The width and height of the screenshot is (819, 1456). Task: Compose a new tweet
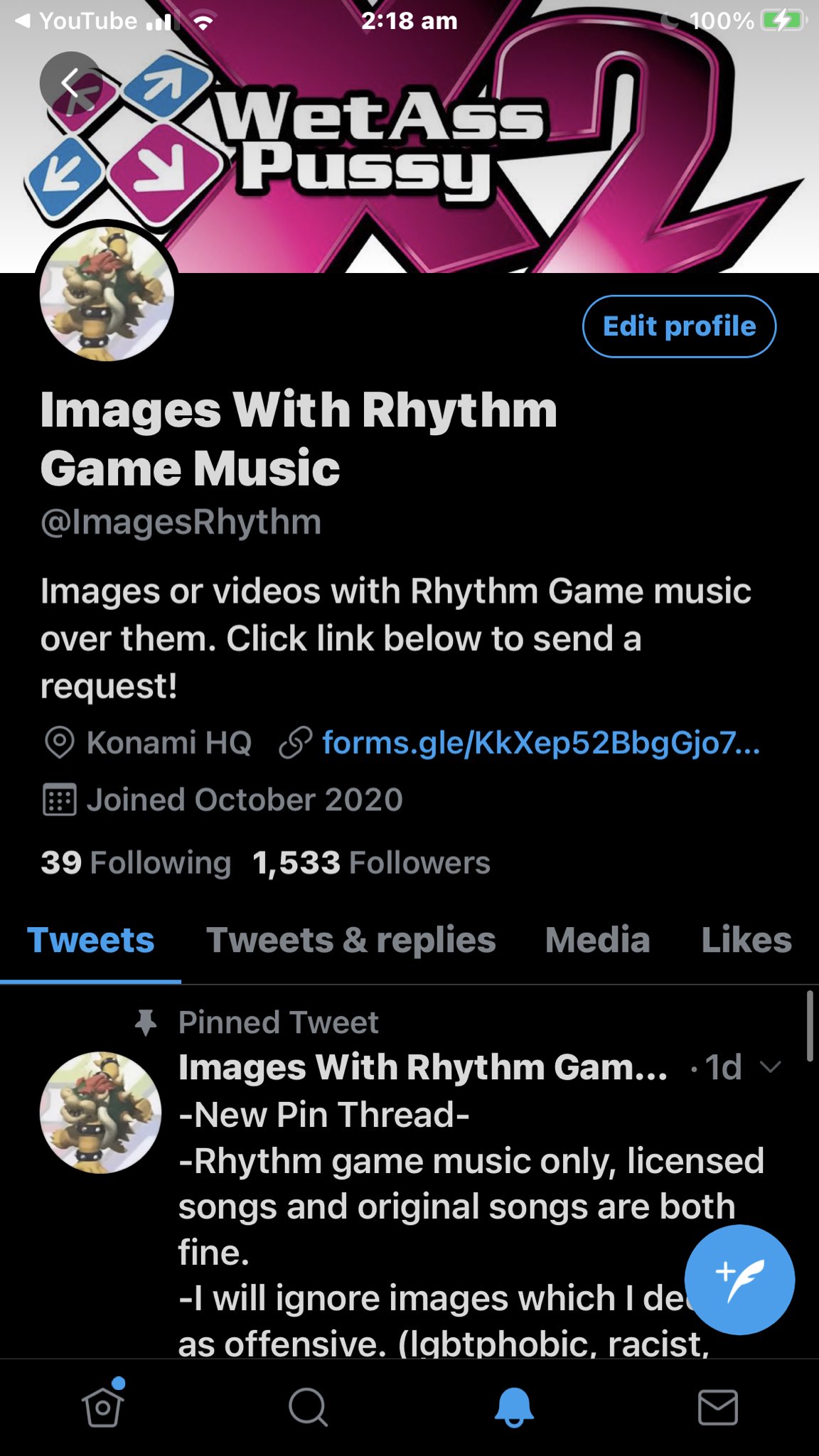click(739, 1280)
